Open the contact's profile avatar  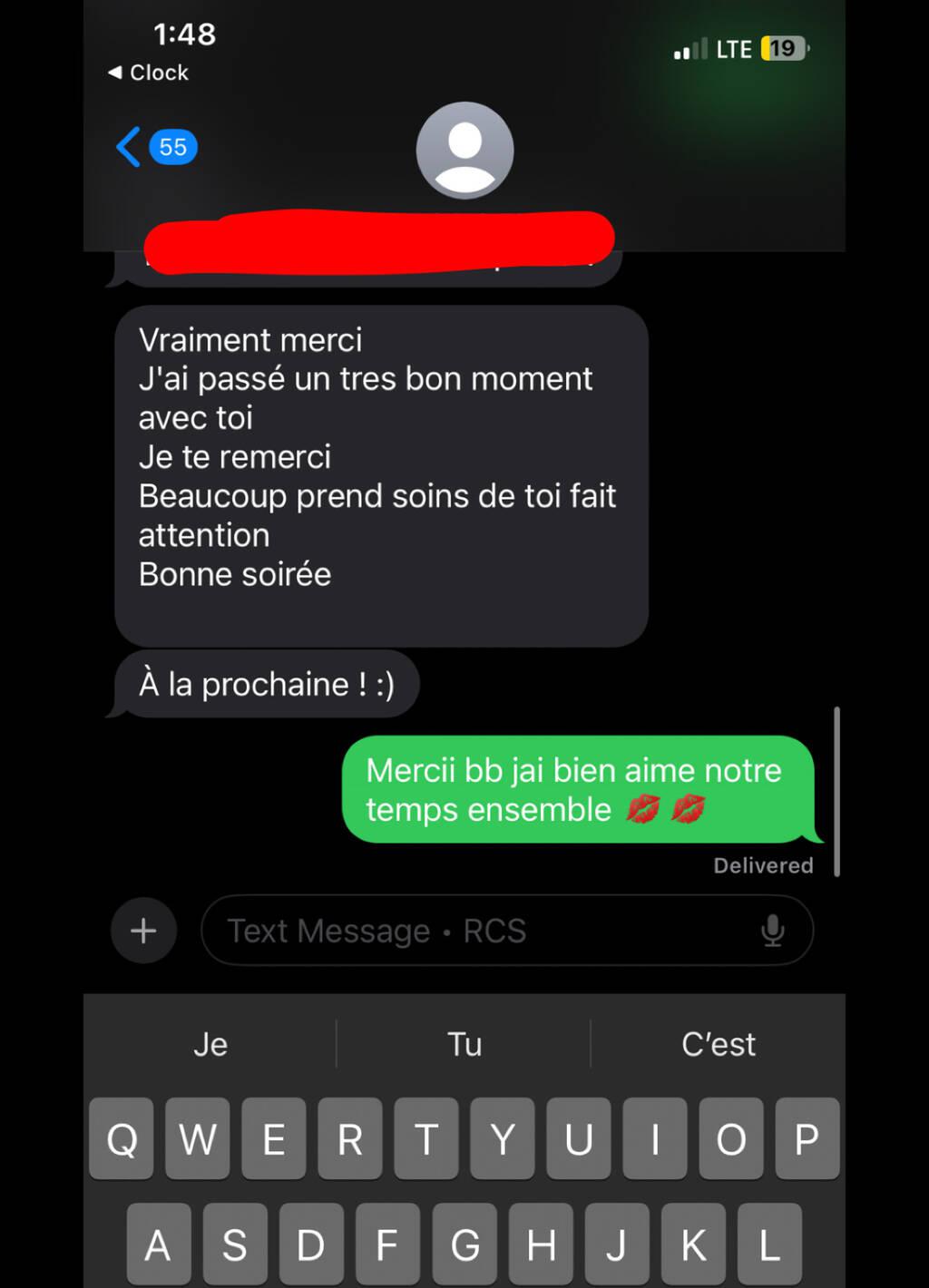click(464, 151)
